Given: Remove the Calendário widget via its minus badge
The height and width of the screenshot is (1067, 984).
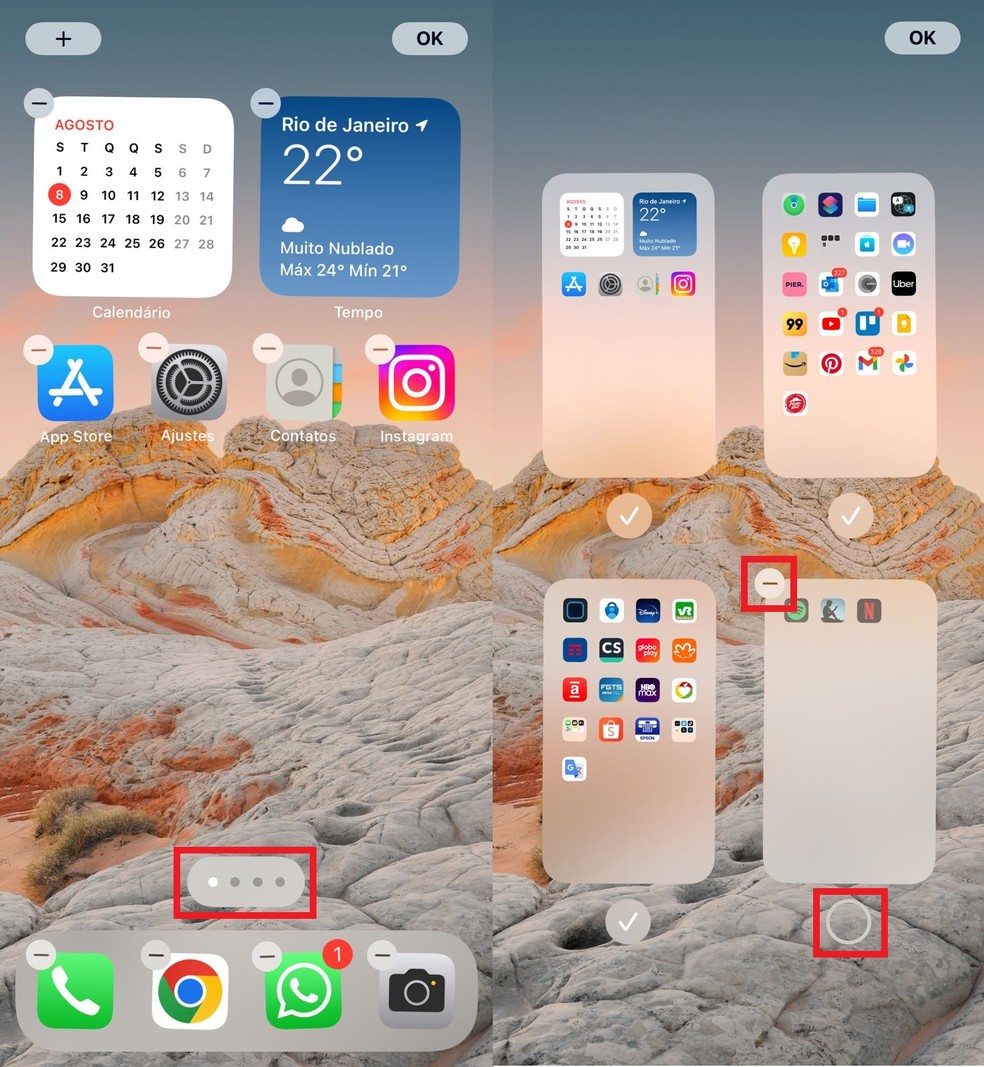Looking at the screenshot, I should 39,102.
